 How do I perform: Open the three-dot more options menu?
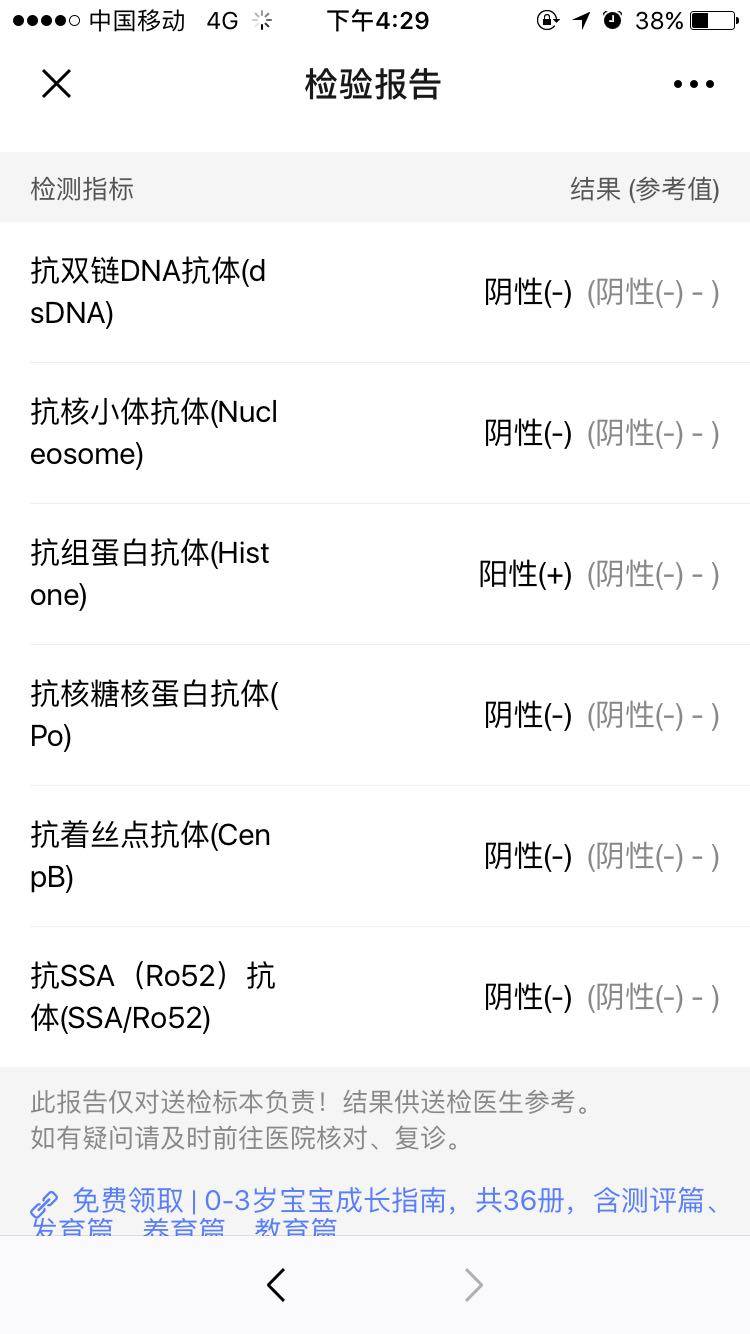693,84
